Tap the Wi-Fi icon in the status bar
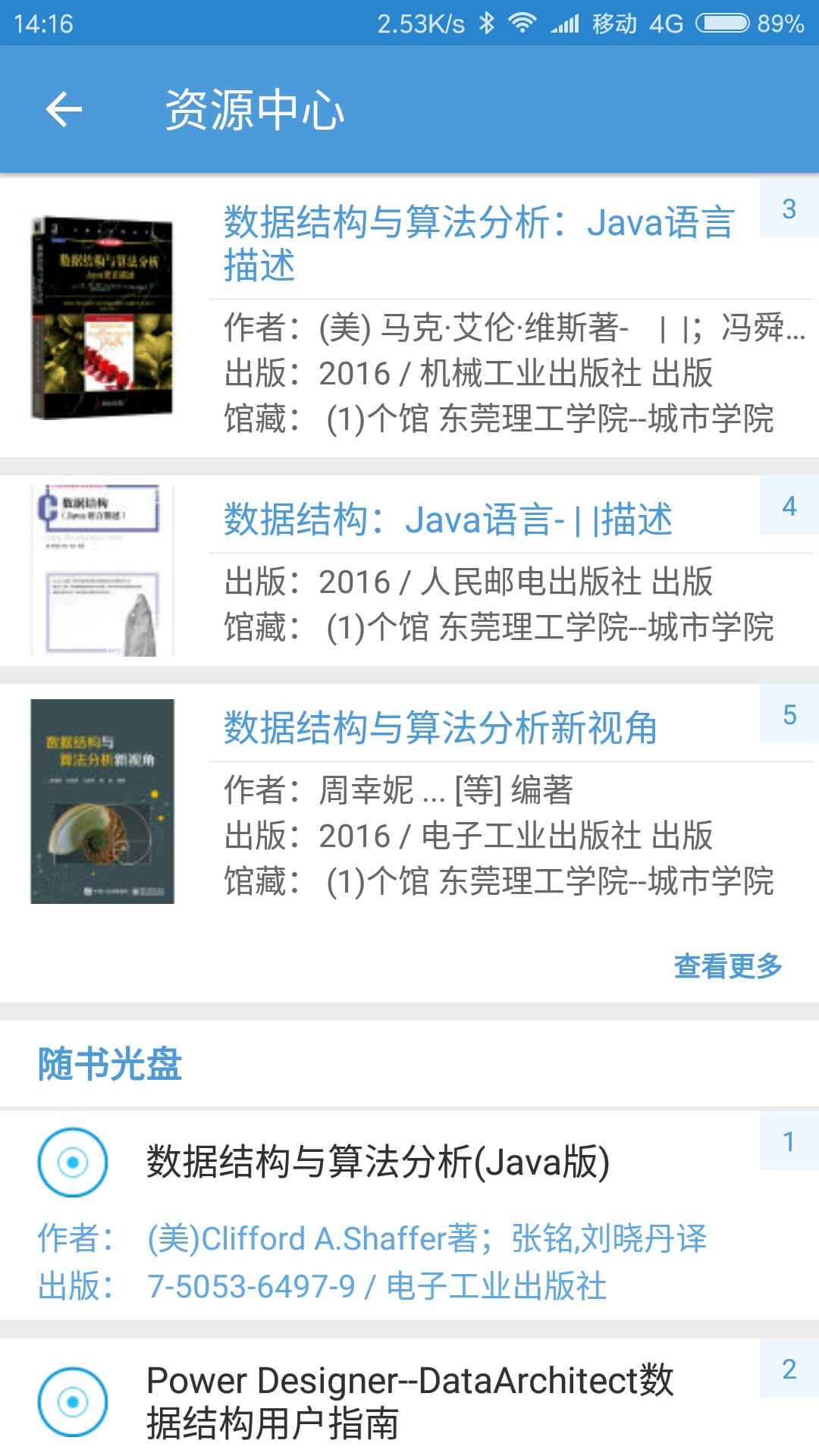The width and height of the screenshot is (819, 1456). pos(525,23)
